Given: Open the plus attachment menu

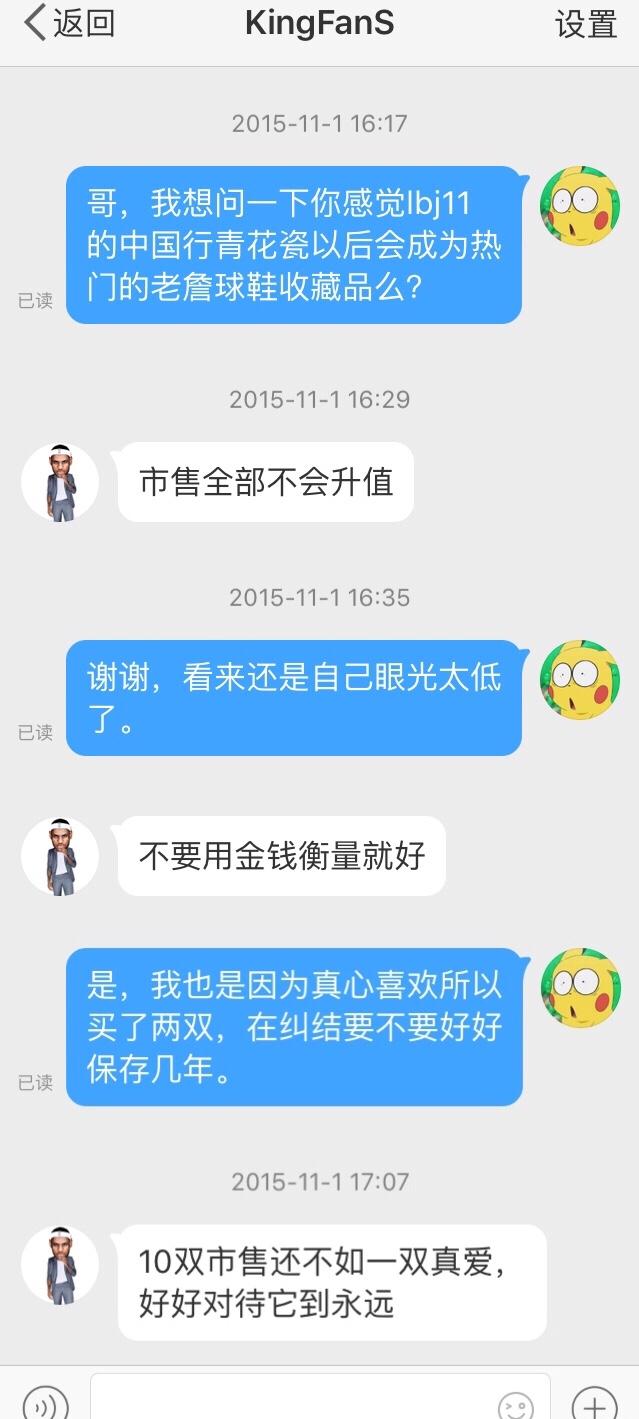Looking at the screenshot, I should 594,1403.
